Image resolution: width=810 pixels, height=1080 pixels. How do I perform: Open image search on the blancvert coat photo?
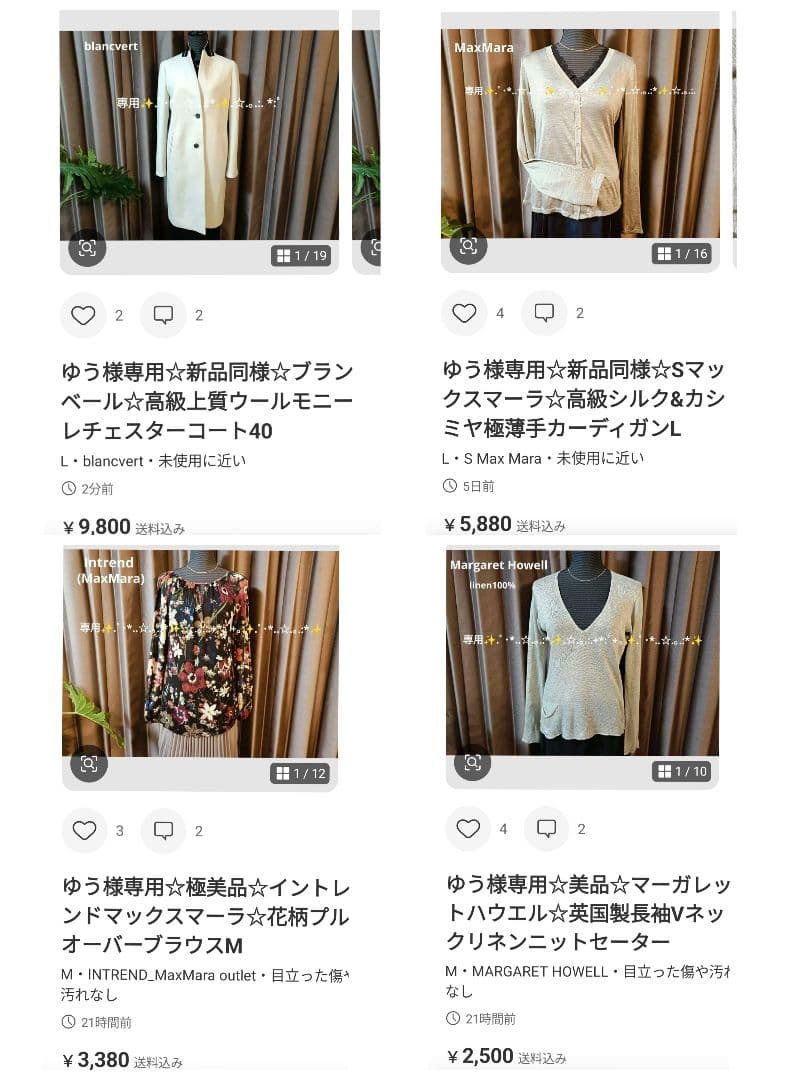pyautogui.click(x=86, y=246)
